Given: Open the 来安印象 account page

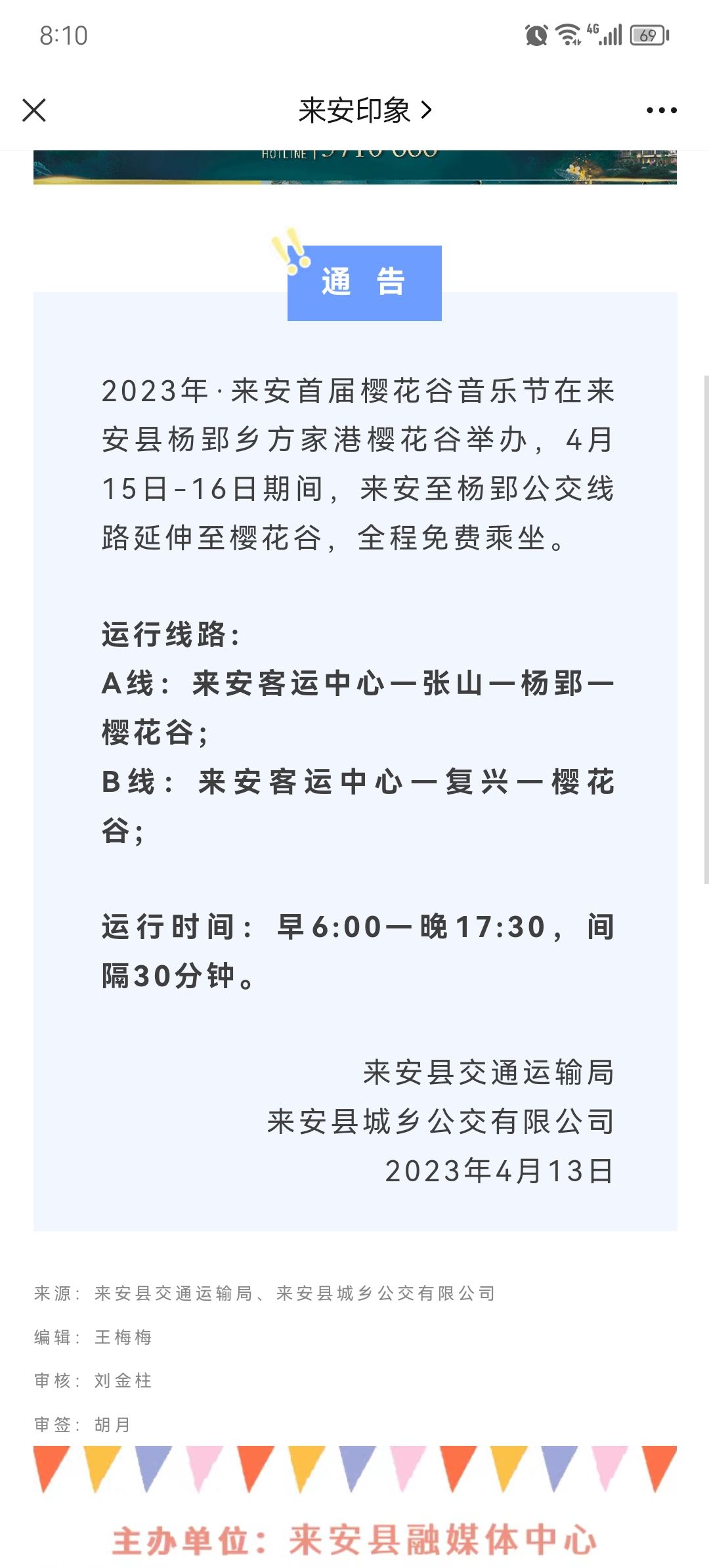Looking at the screenshot, I should (x=365, y=110).
